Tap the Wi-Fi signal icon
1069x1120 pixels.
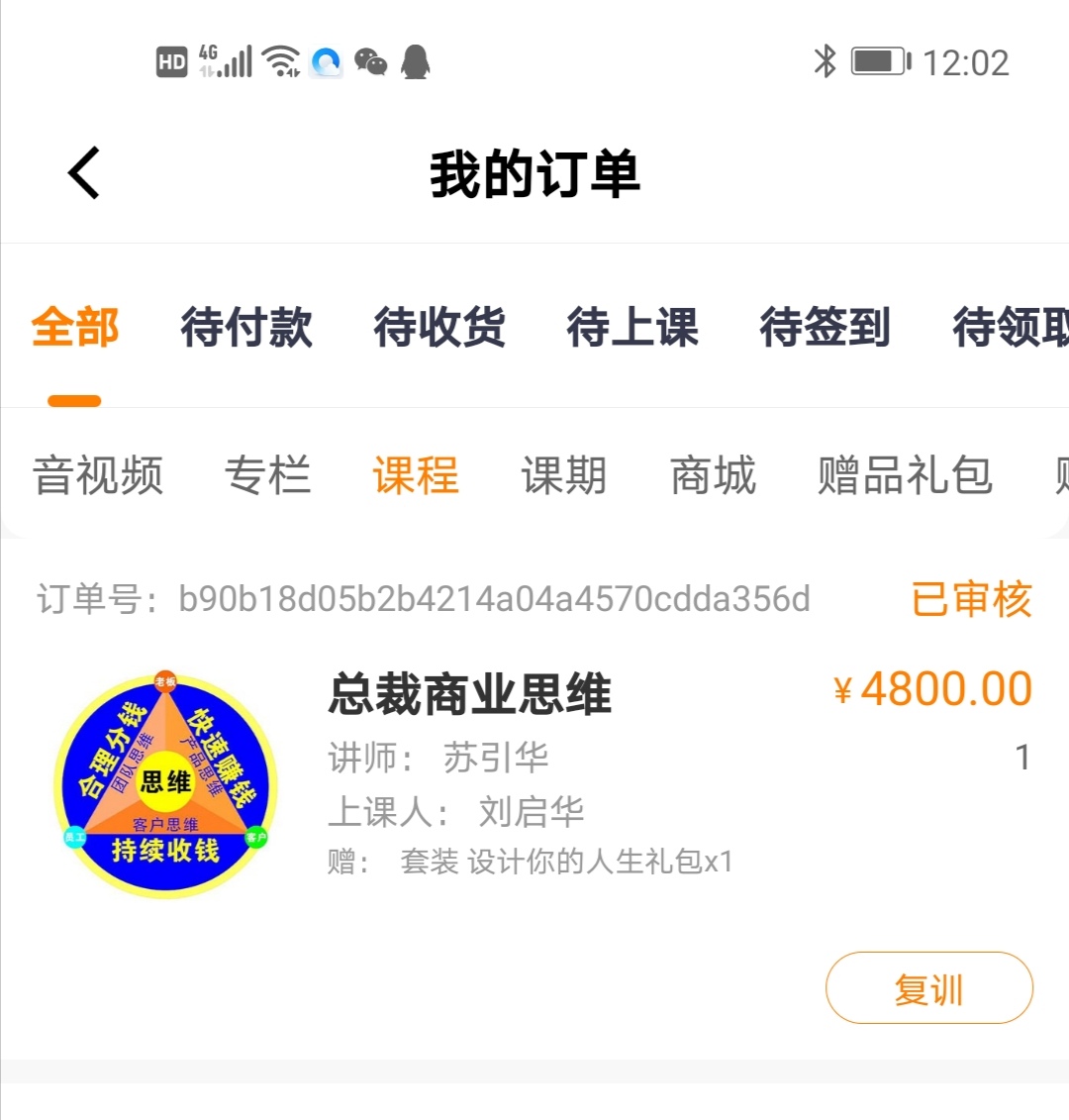(x=280, y=61)
